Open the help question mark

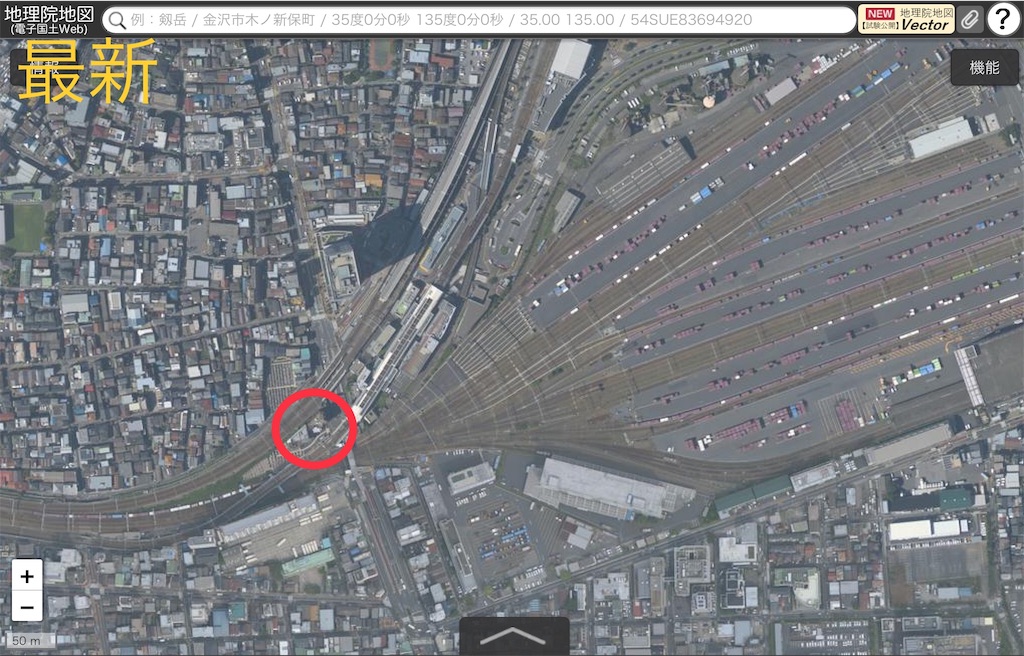click(1003, 19)
